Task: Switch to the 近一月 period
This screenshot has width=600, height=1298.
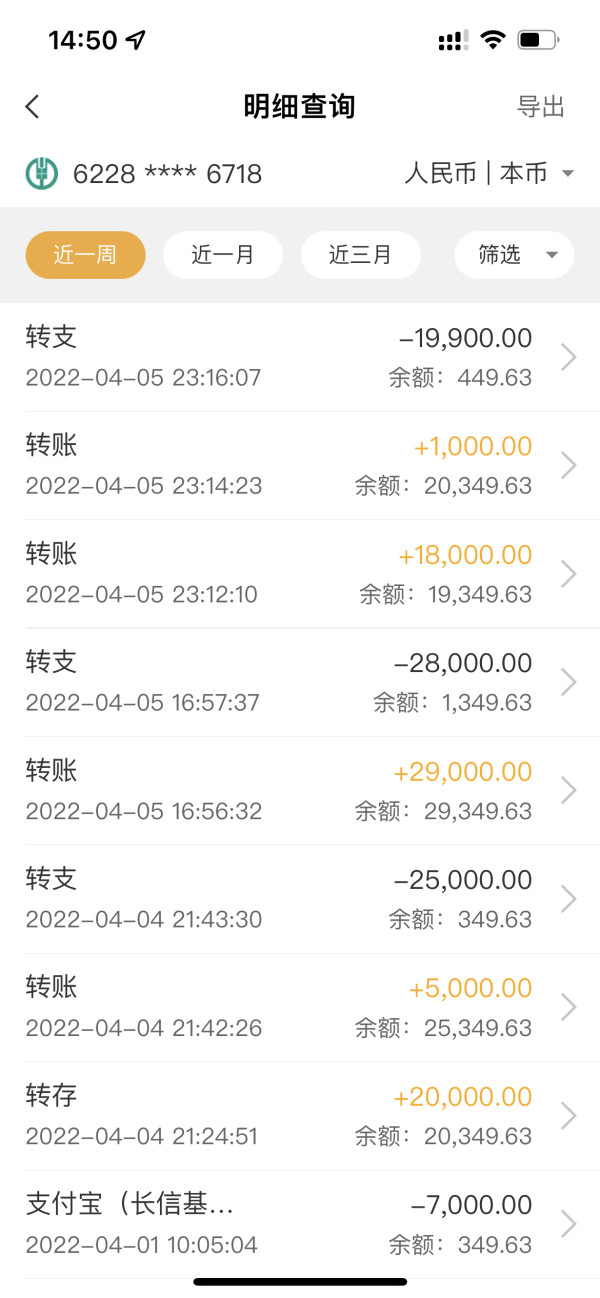Action: [x=222, y=255]
